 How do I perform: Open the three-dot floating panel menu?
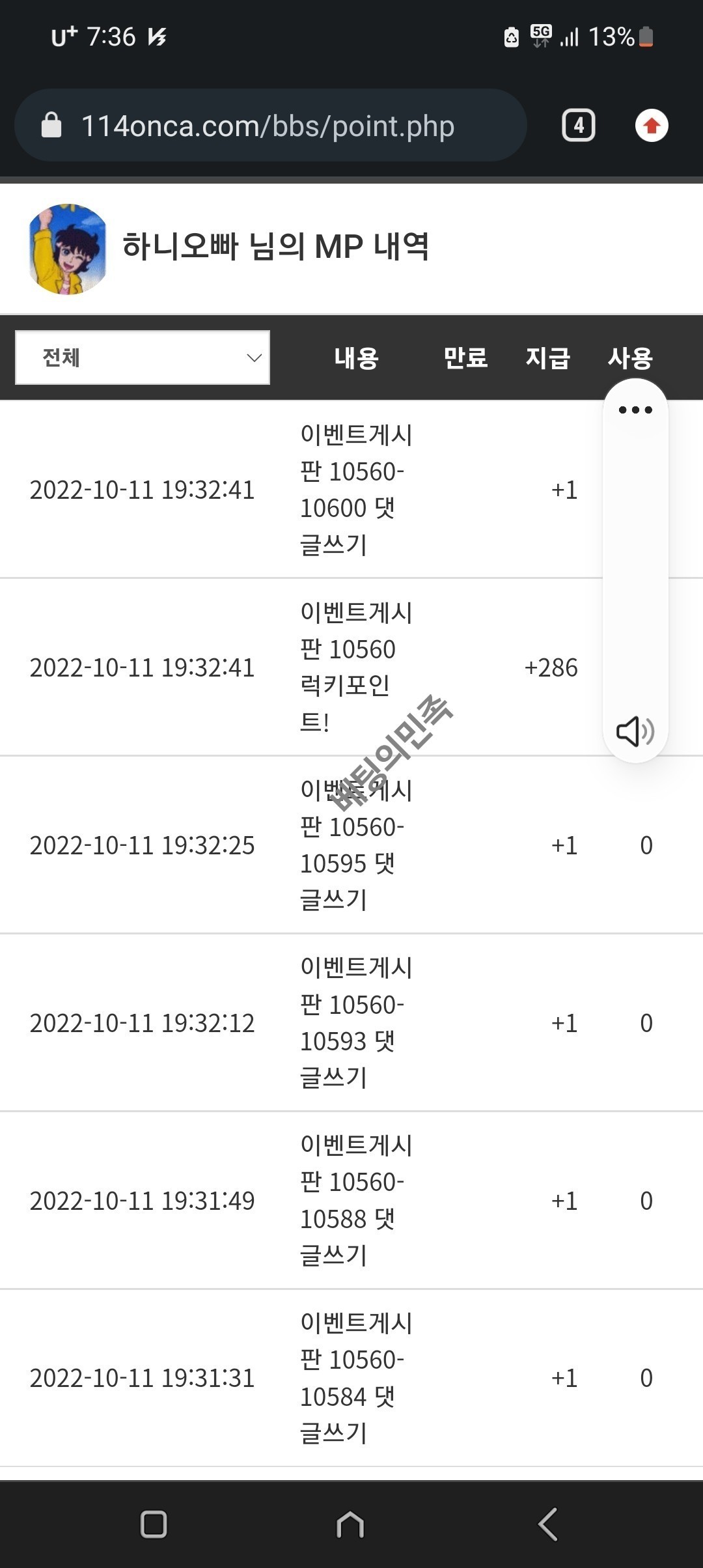635,410
